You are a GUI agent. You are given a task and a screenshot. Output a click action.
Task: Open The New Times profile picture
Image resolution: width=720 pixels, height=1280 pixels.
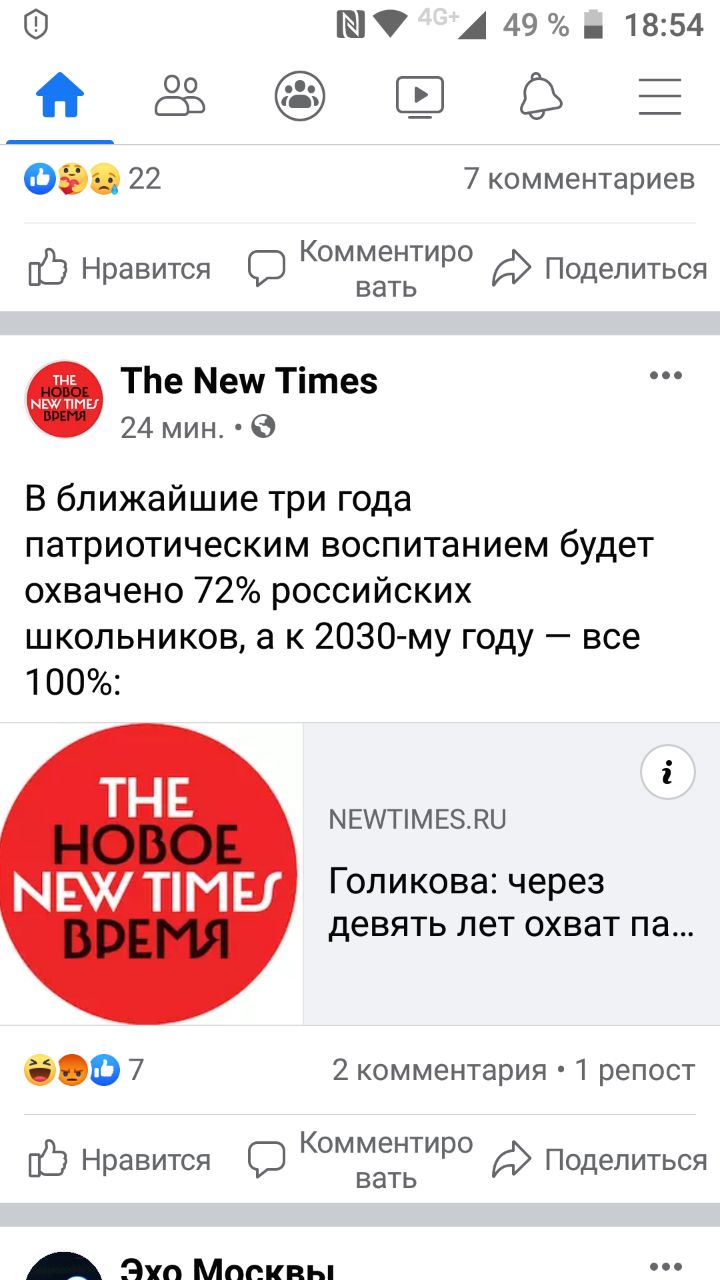[65, 400]
